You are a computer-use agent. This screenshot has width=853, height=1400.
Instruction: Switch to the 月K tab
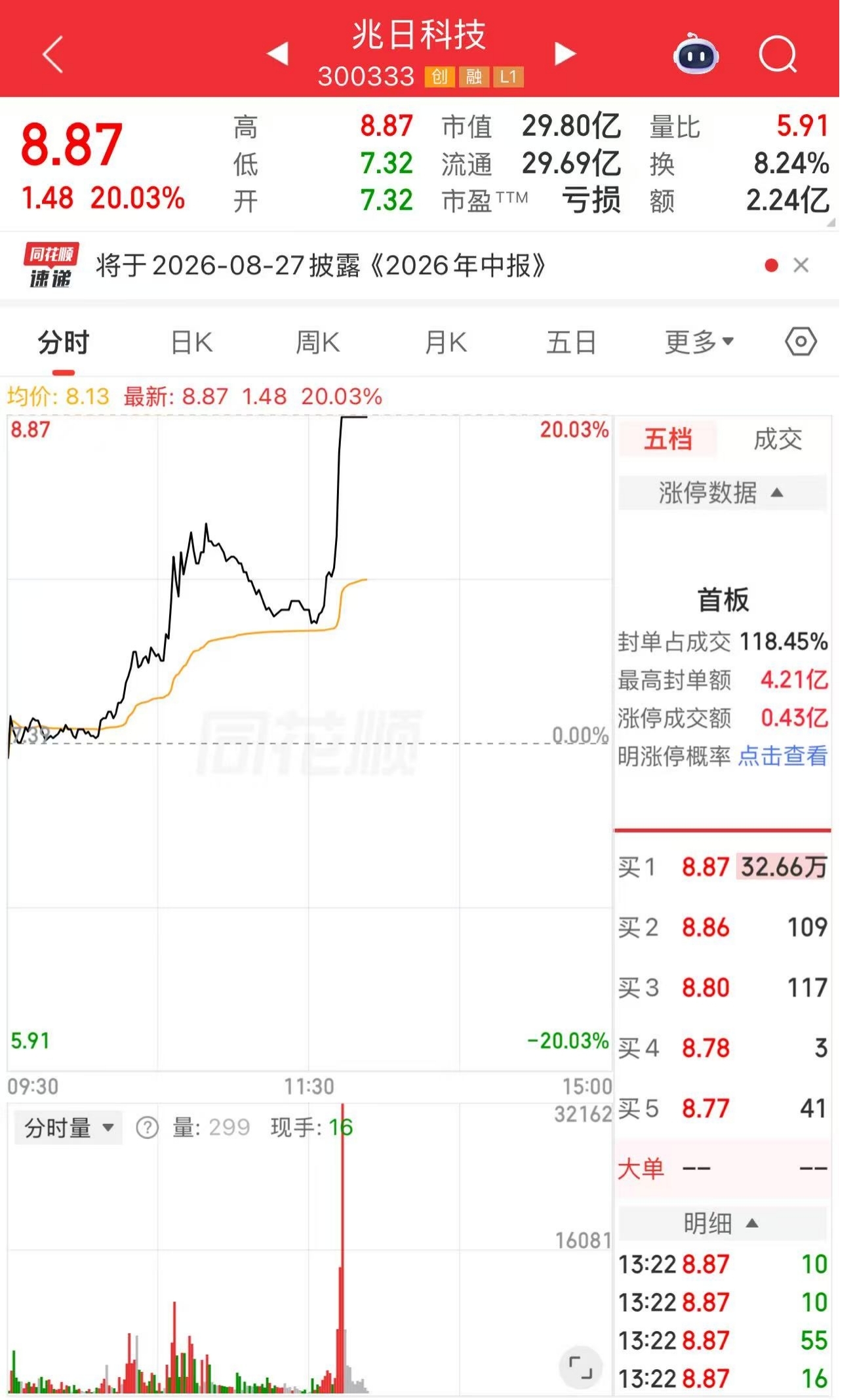445,342
